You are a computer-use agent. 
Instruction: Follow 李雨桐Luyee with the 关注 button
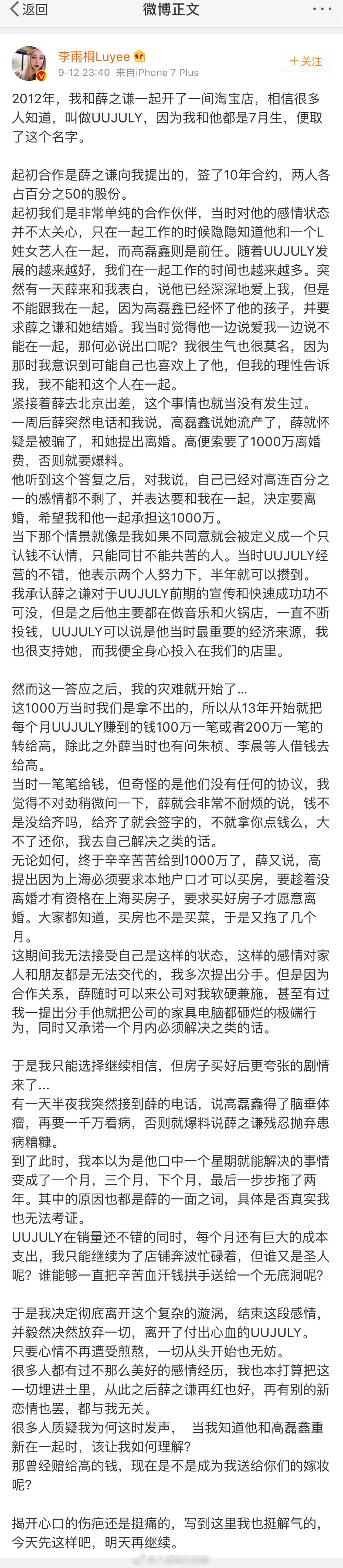click(x=306, y=61)
